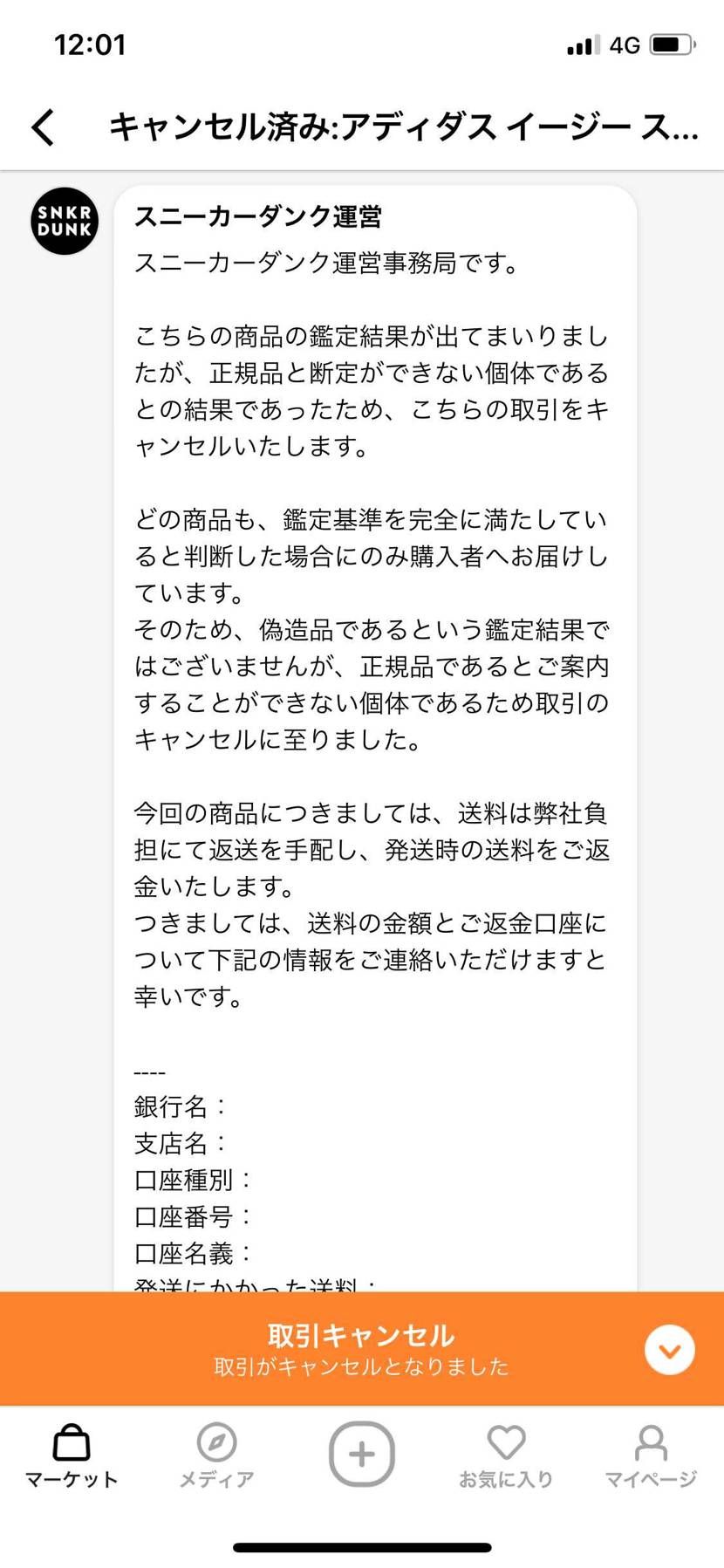The height and width of the screenshot is (1568, 724).
Task: Open the マイページ tab
Action: pyautogui.click(x=651, y=1455)
